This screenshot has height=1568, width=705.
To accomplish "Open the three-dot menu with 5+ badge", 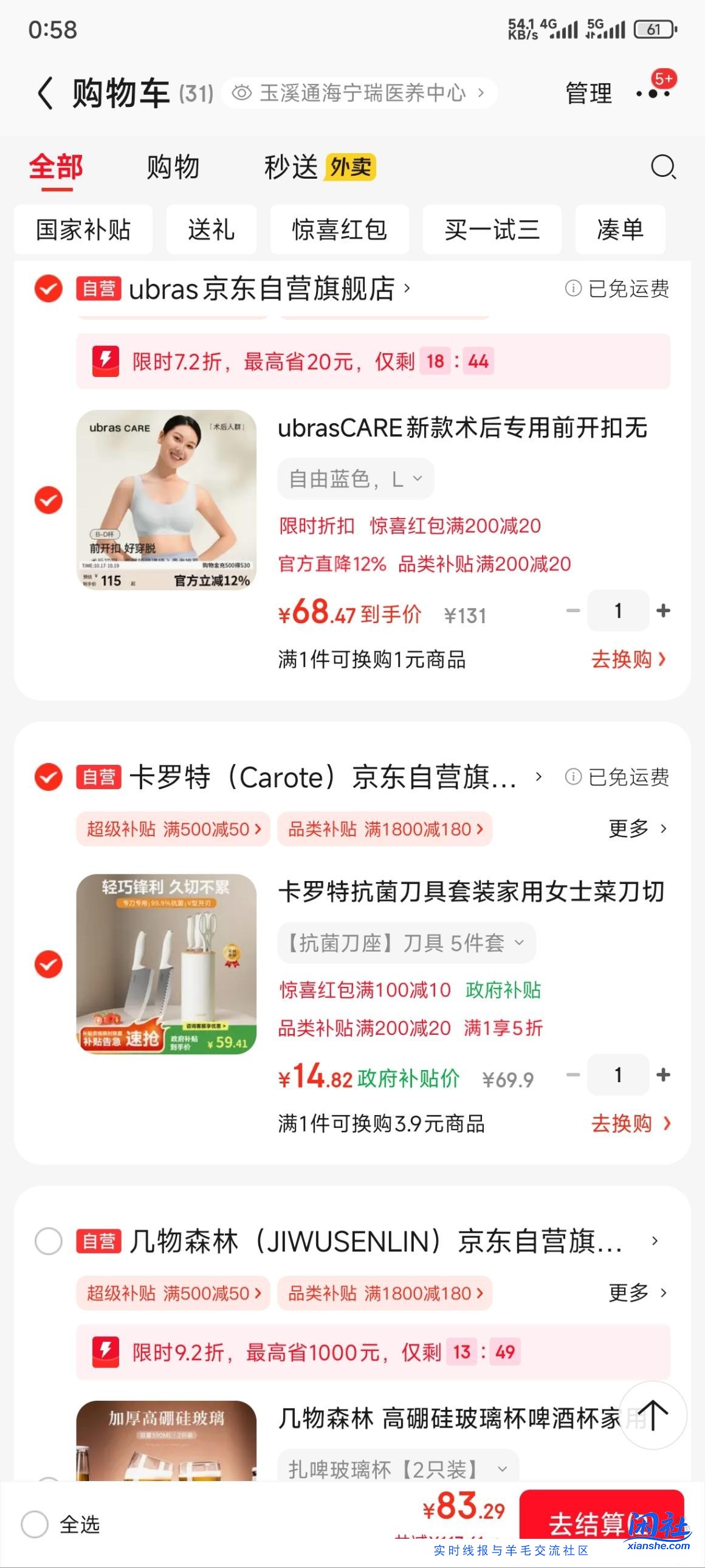I will 652,93.
